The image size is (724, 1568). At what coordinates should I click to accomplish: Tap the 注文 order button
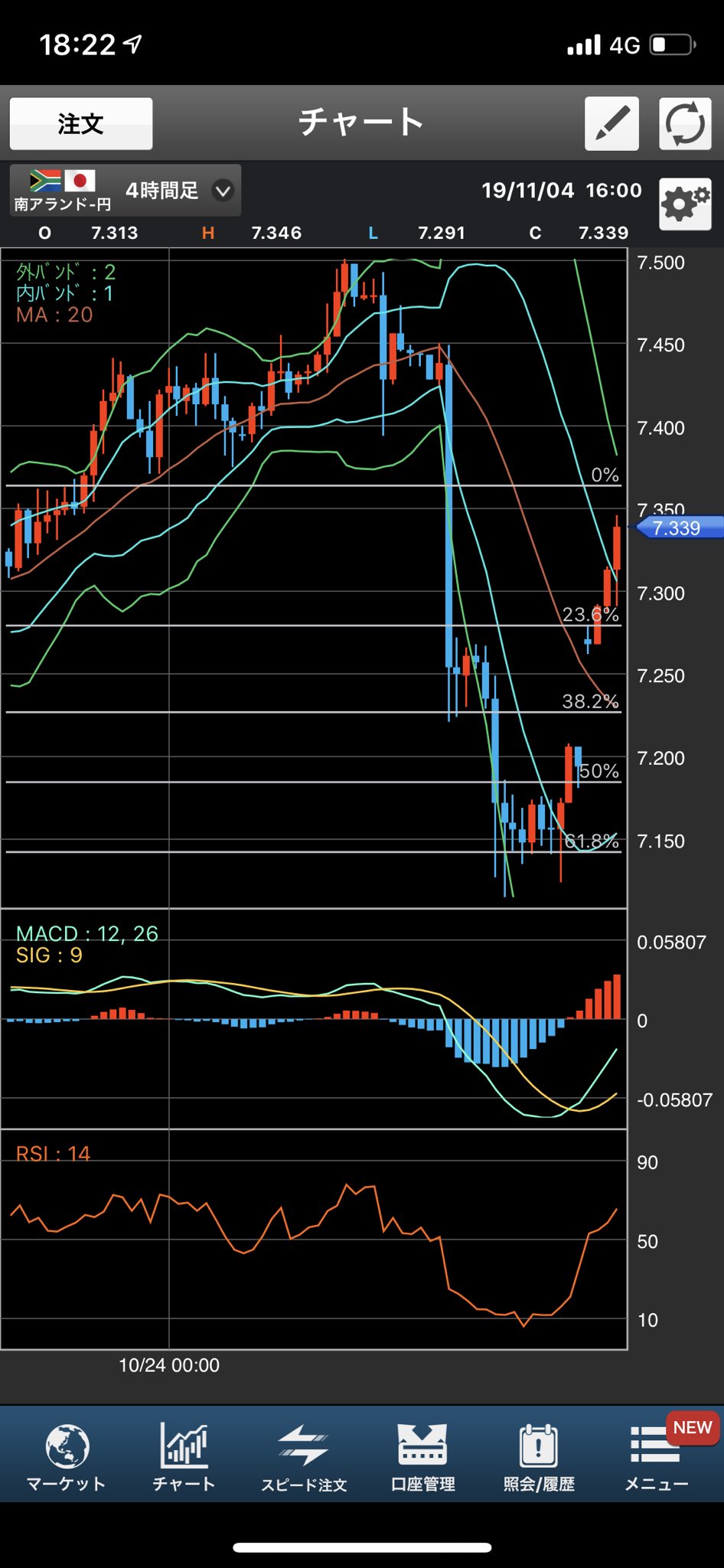click(x=81, y=123)
